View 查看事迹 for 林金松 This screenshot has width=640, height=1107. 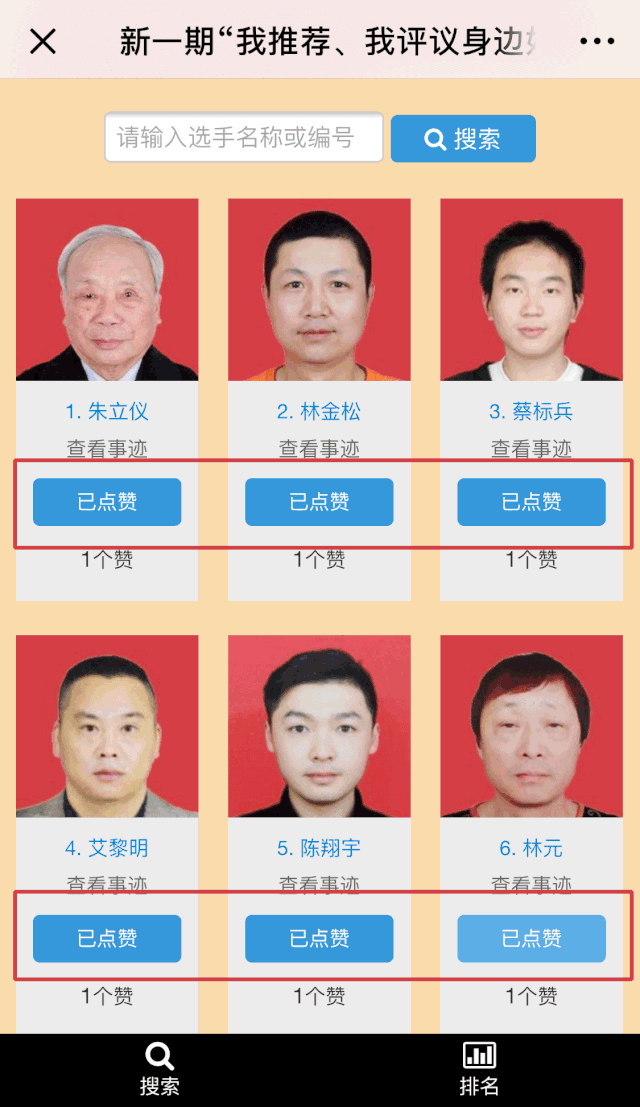click(x=319, y=450)
